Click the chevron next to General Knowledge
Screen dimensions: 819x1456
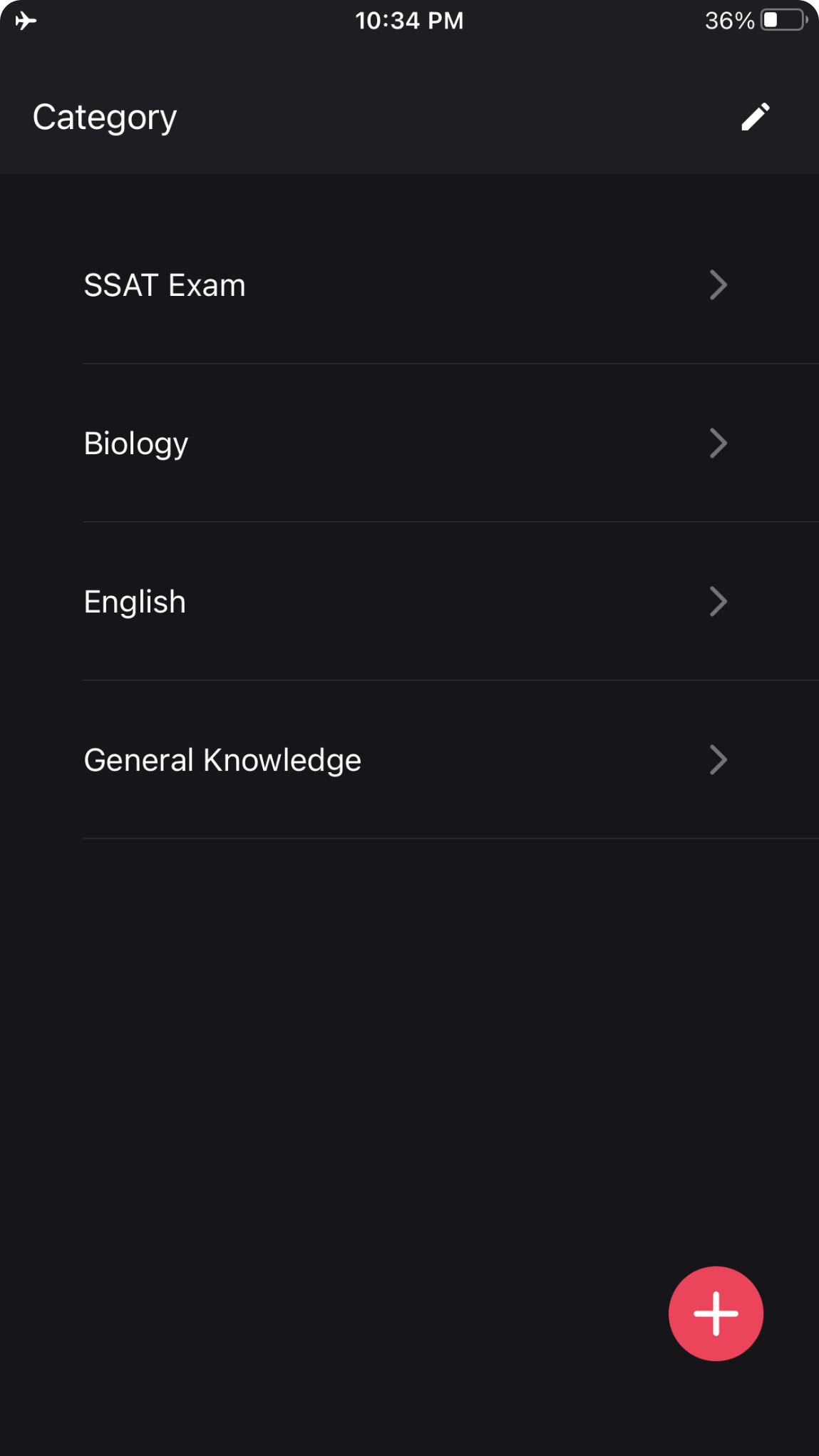(718, 760)
